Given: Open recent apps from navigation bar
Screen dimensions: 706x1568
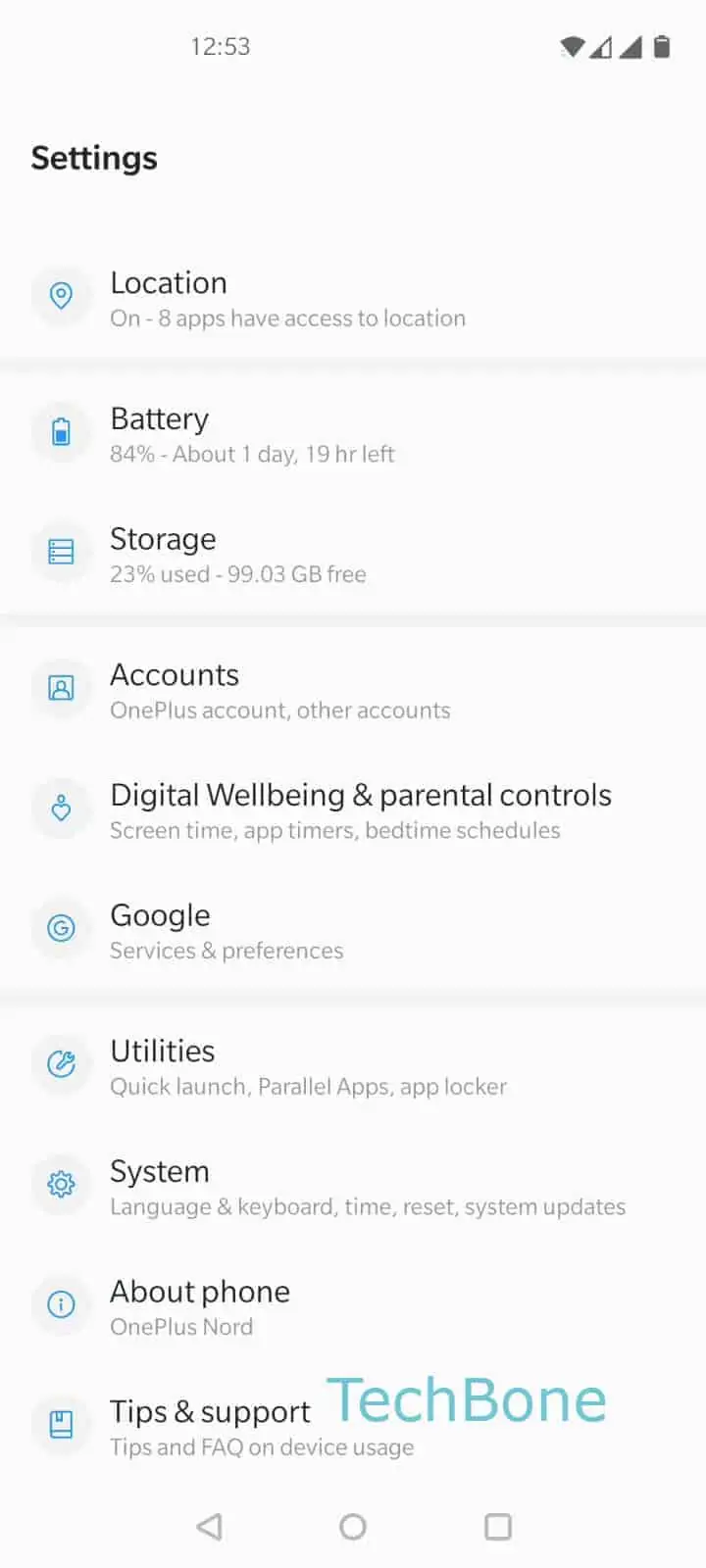Looking at the screenshot, I should tap(498, 1526).
